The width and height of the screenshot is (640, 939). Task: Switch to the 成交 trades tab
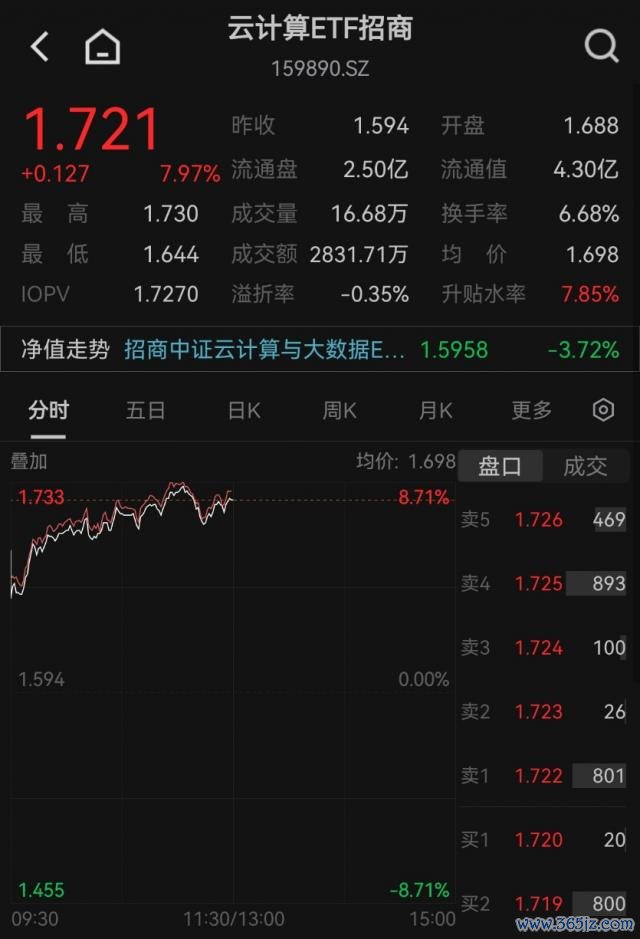[585, 466]
